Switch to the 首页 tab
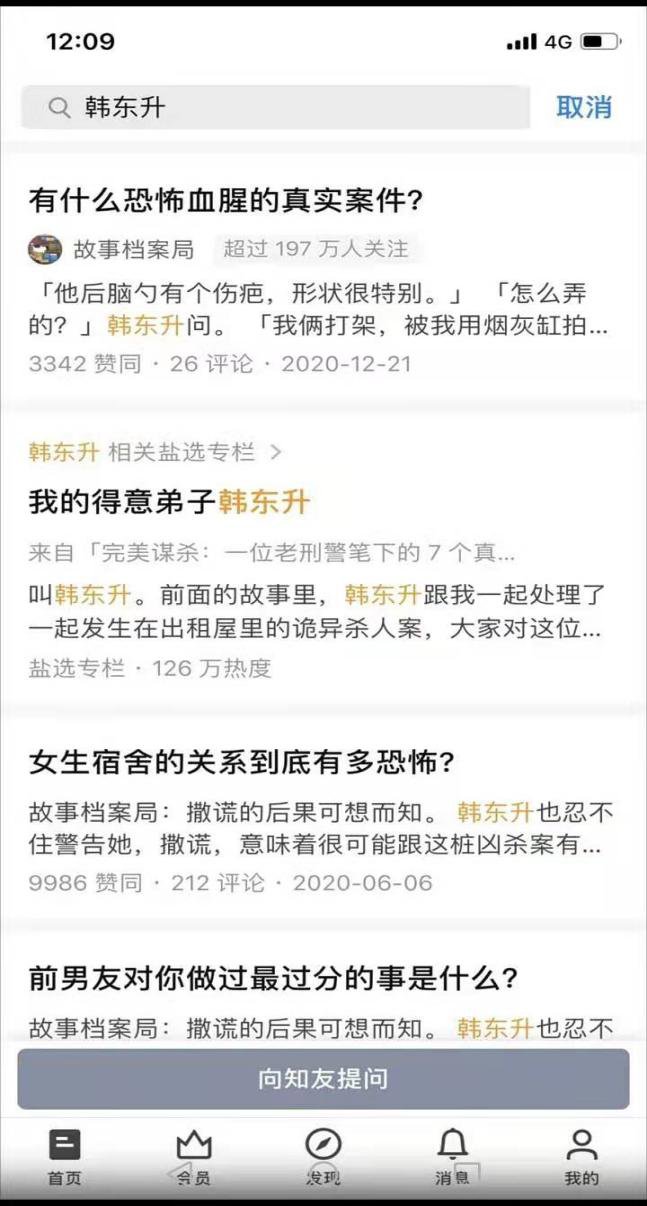This screenshot has height=1206, width=647. (65, 1157)
